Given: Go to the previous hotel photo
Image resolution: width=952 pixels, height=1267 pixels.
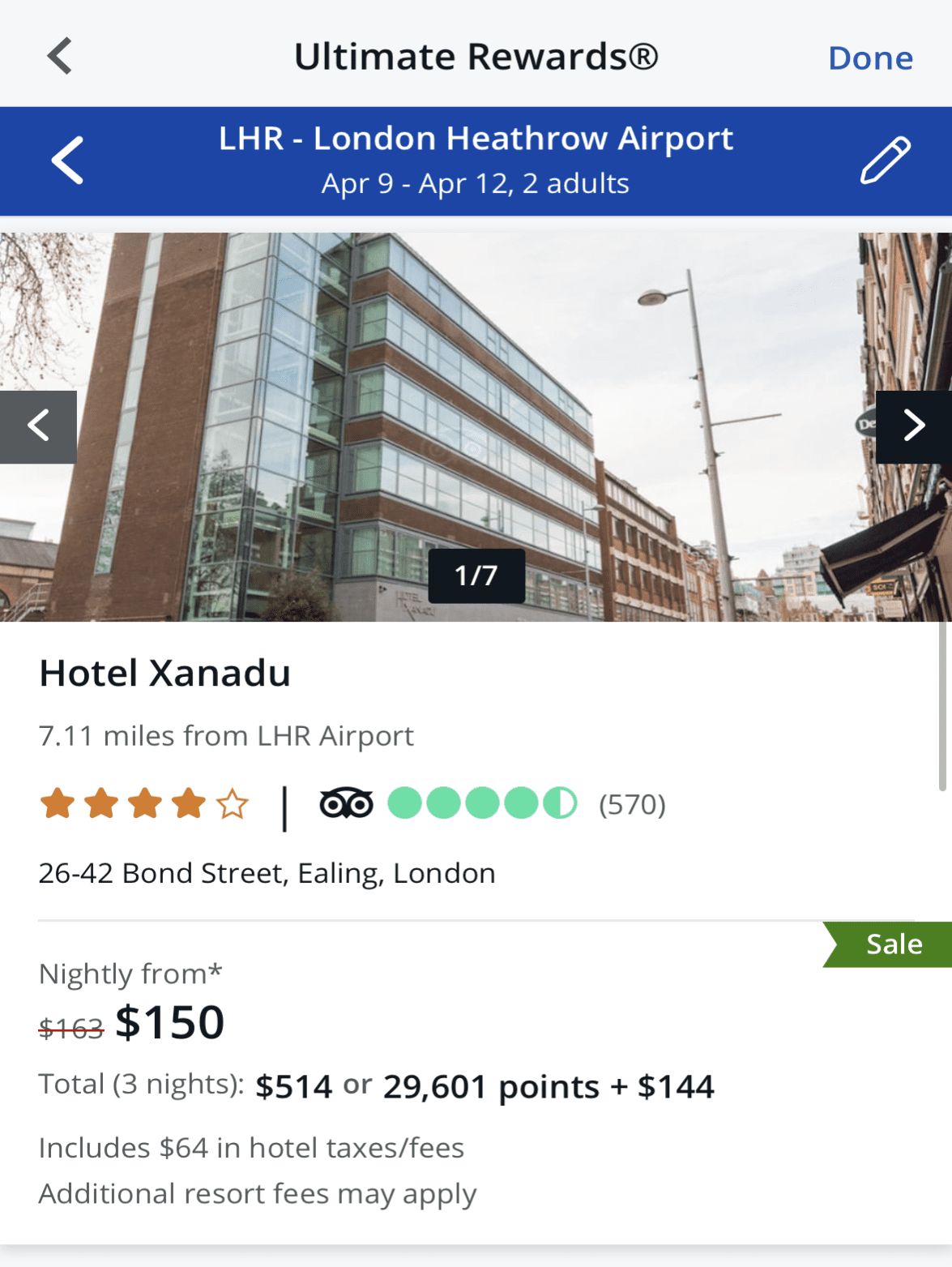Looking at the screenshot, I should (x=38, y=425).
